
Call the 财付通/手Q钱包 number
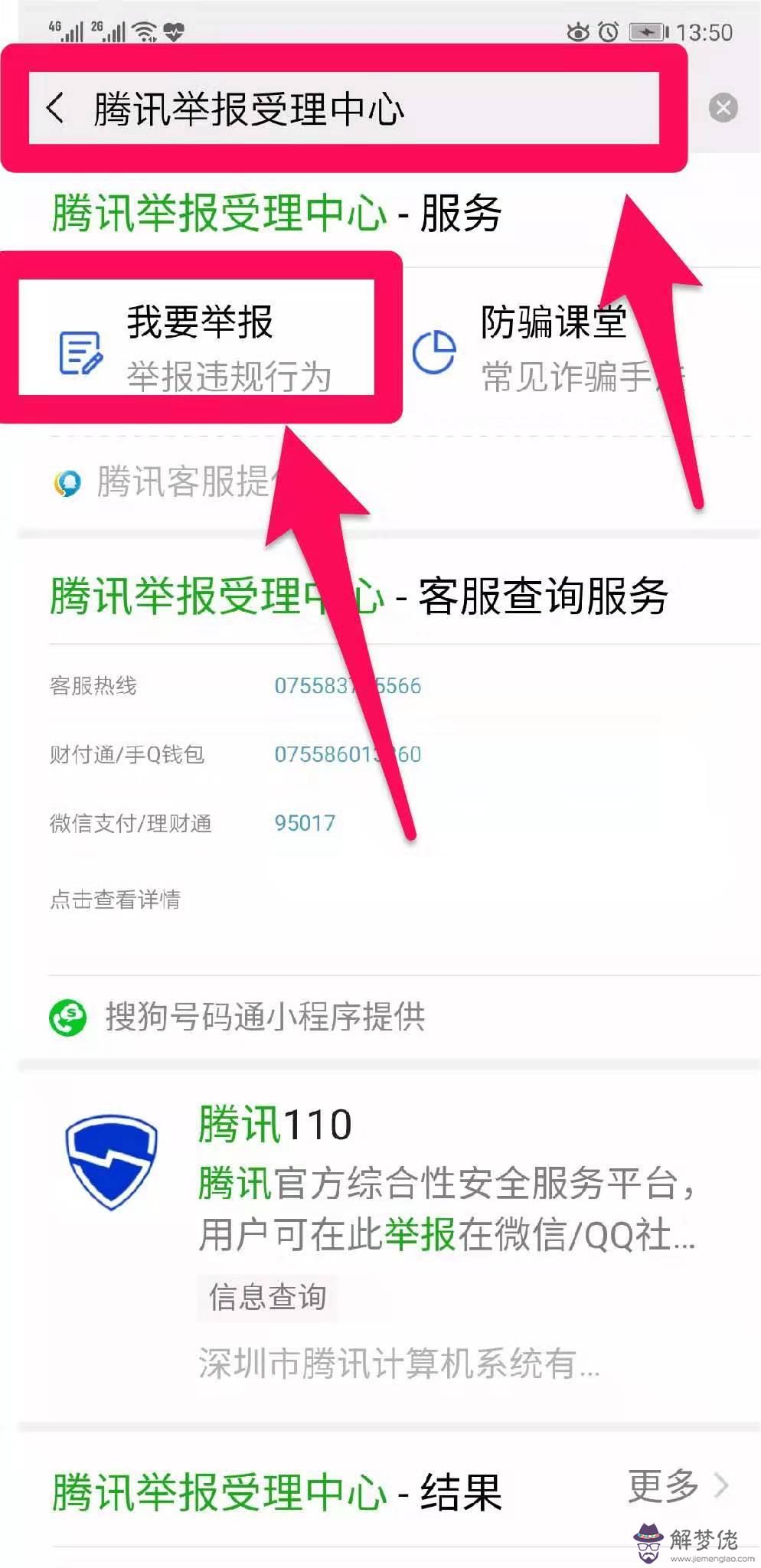coord(348,755)
